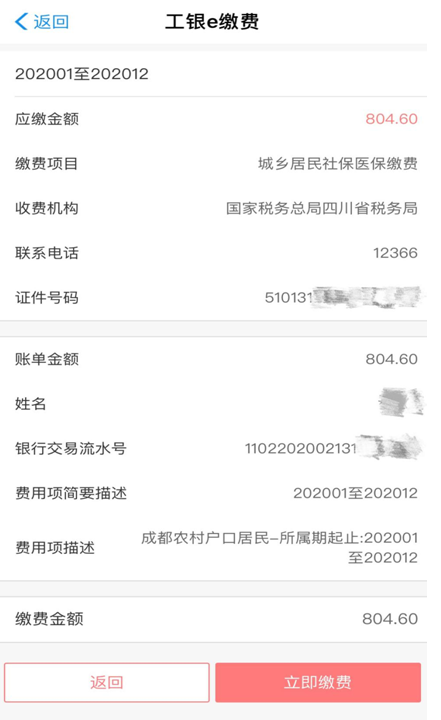Screen dimensions: 441x720
Task: Tap the outlined 返回 button at bottom
Action: click(x=107, y=682)
